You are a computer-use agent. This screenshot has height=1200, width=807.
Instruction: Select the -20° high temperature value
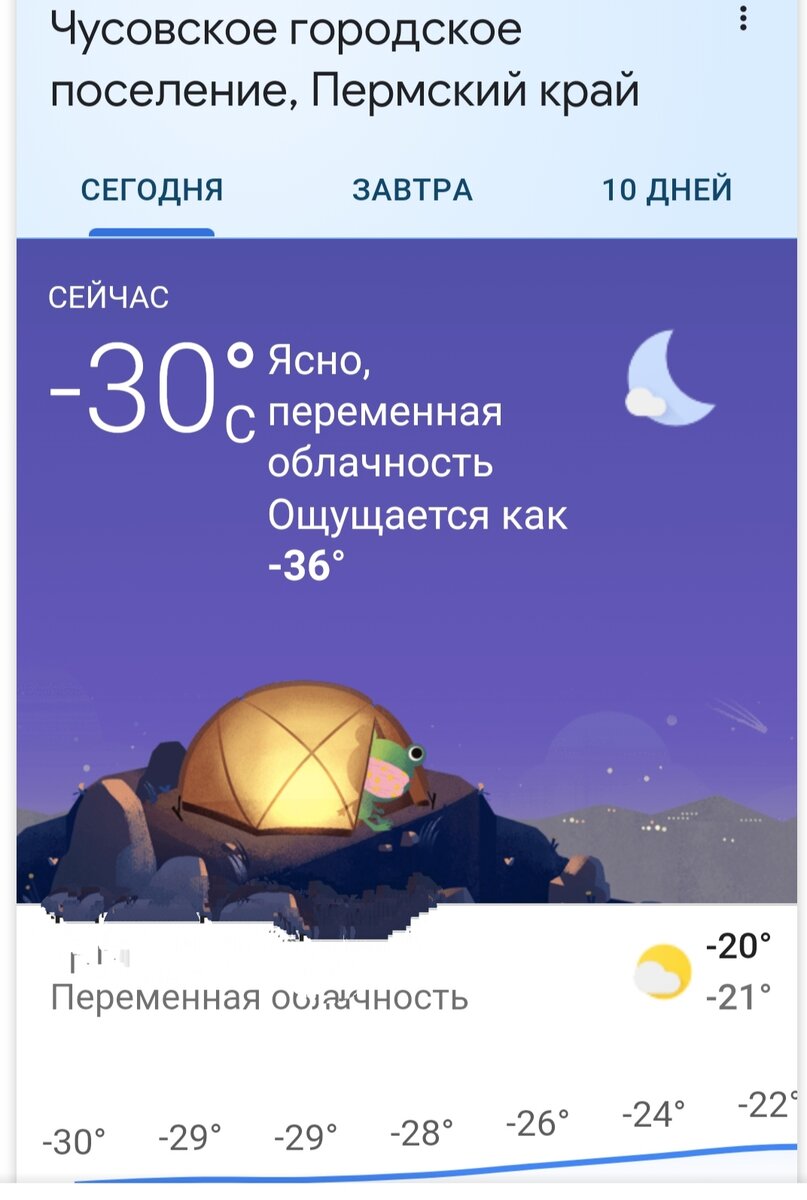(736, 944)
